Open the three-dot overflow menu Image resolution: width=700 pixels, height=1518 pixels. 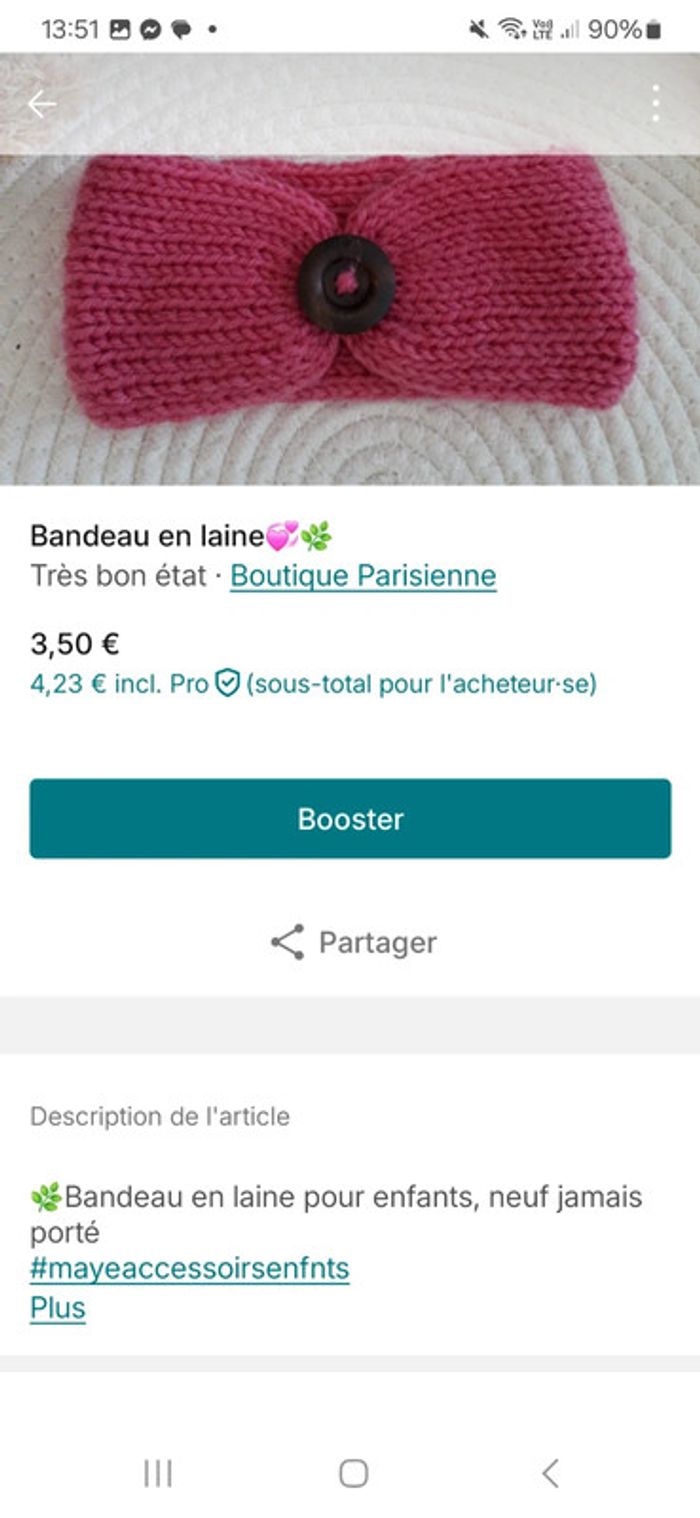point(655,104)
